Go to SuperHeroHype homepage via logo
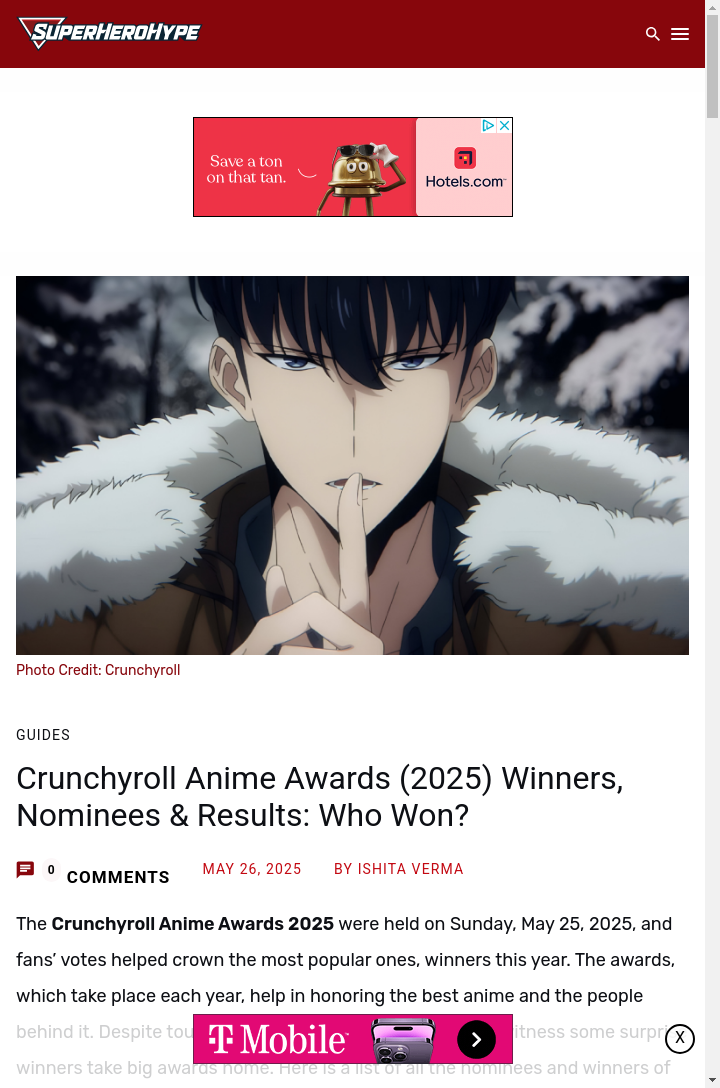This screenshot has height=1088, width=720. (110, 33)
